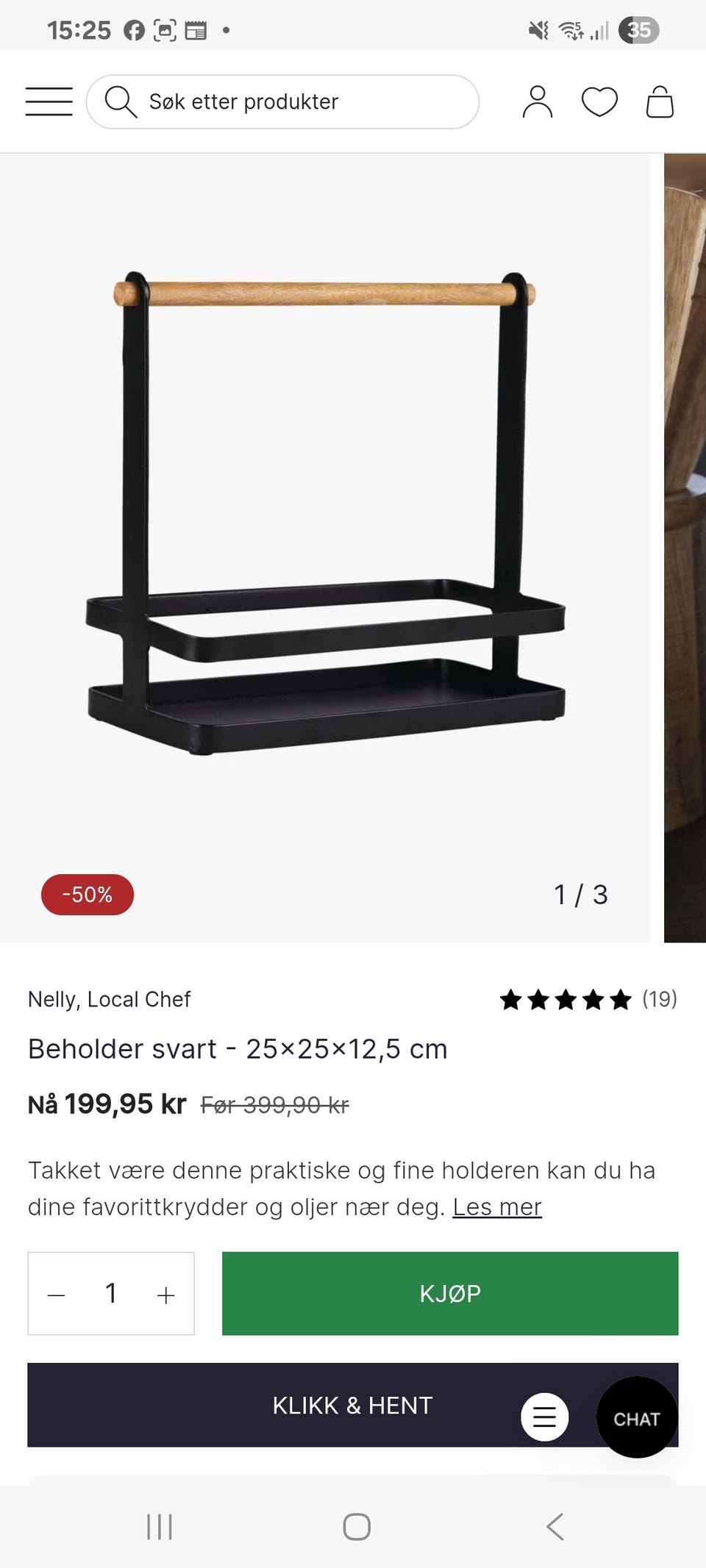706x1568 pixels.
Task: Open the white floating list button
Action: coord(544,1417)
